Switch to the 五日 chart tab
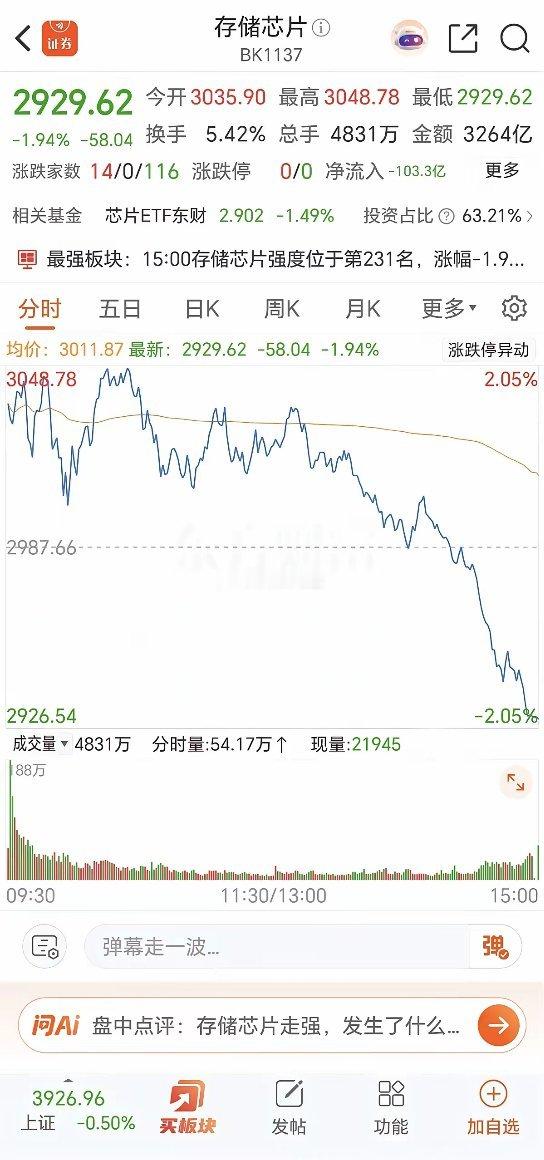Screen dimensions: 544x1160 pos(120,308)
